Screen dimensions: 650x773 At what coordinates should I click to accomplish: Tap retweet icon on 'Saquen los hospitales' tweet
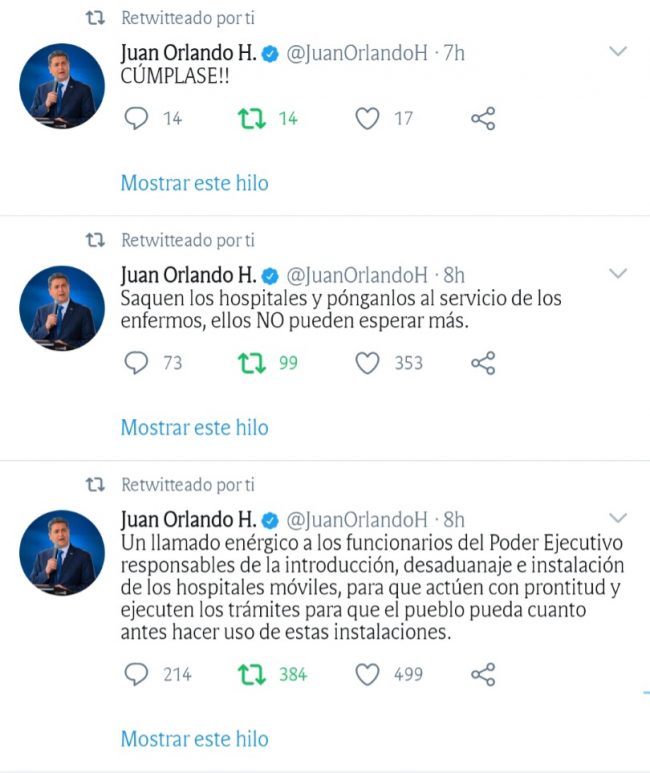252,363
